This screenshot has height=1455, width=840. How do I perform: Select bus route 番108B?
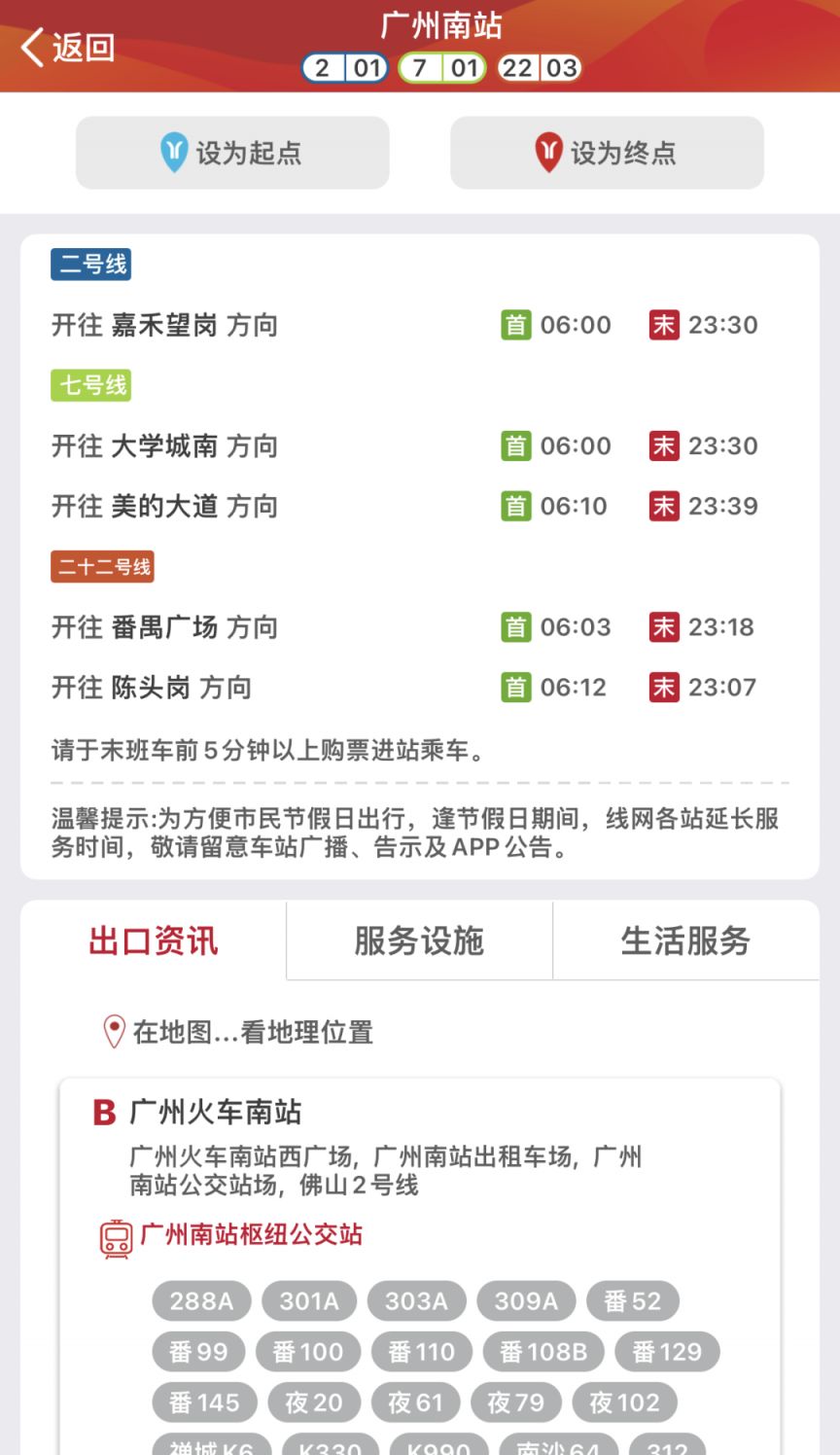click(543, 1352)
